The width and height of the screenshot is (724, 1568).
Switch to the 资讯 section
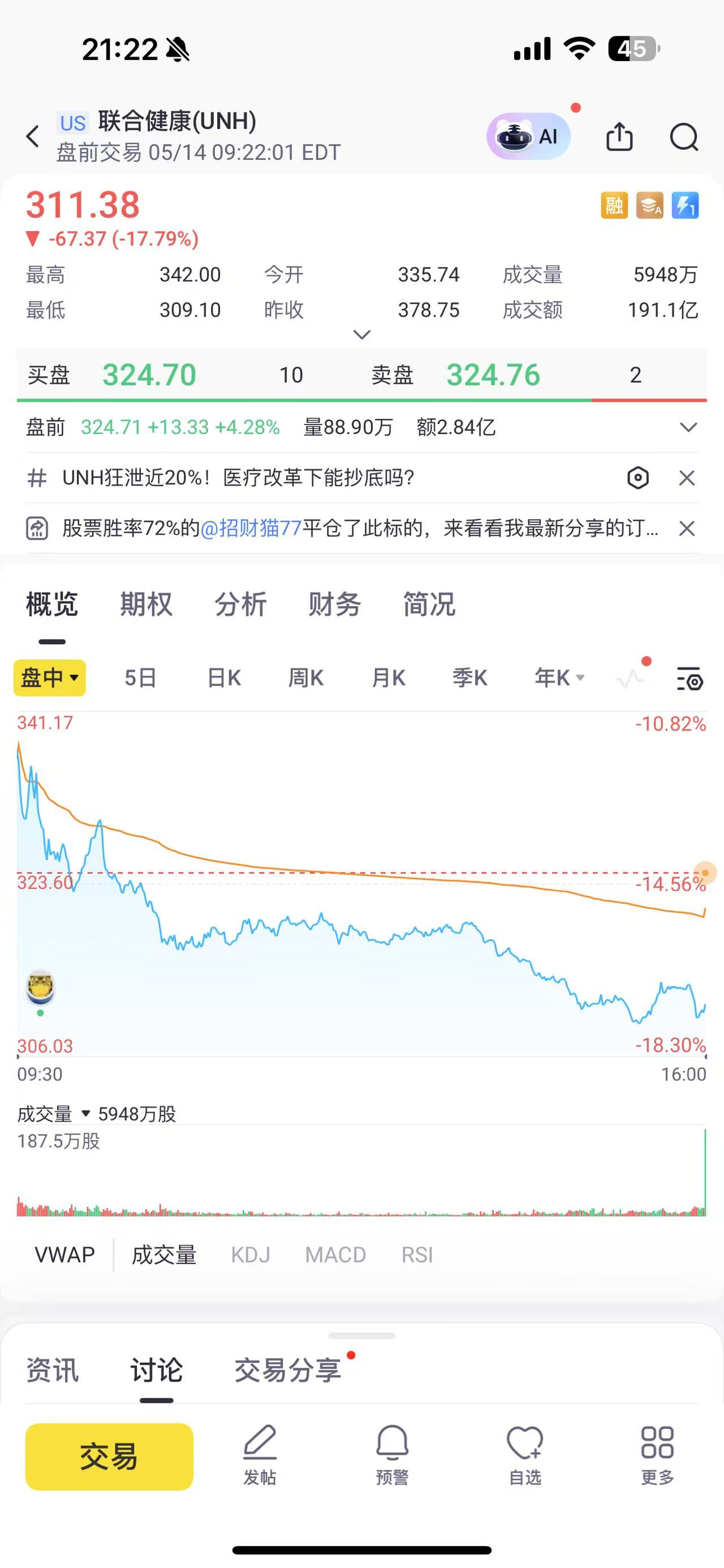(x=53, y=1370)
